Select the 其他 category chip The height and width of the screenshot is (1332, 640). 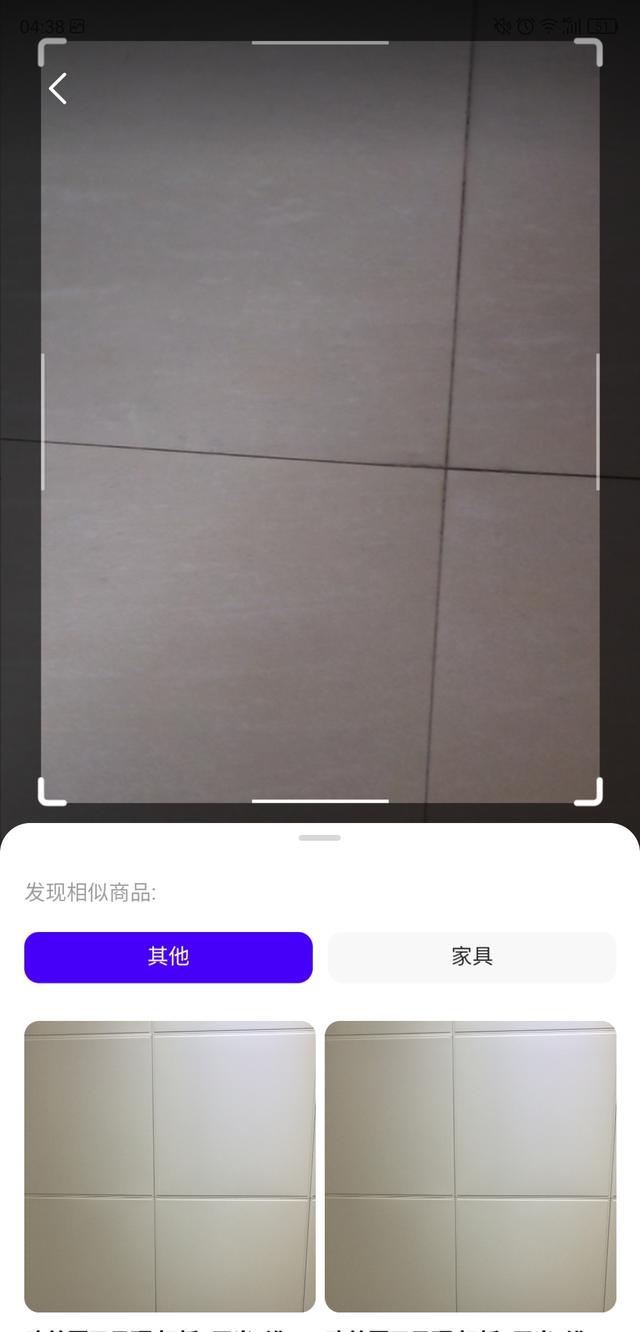(168, 957)
